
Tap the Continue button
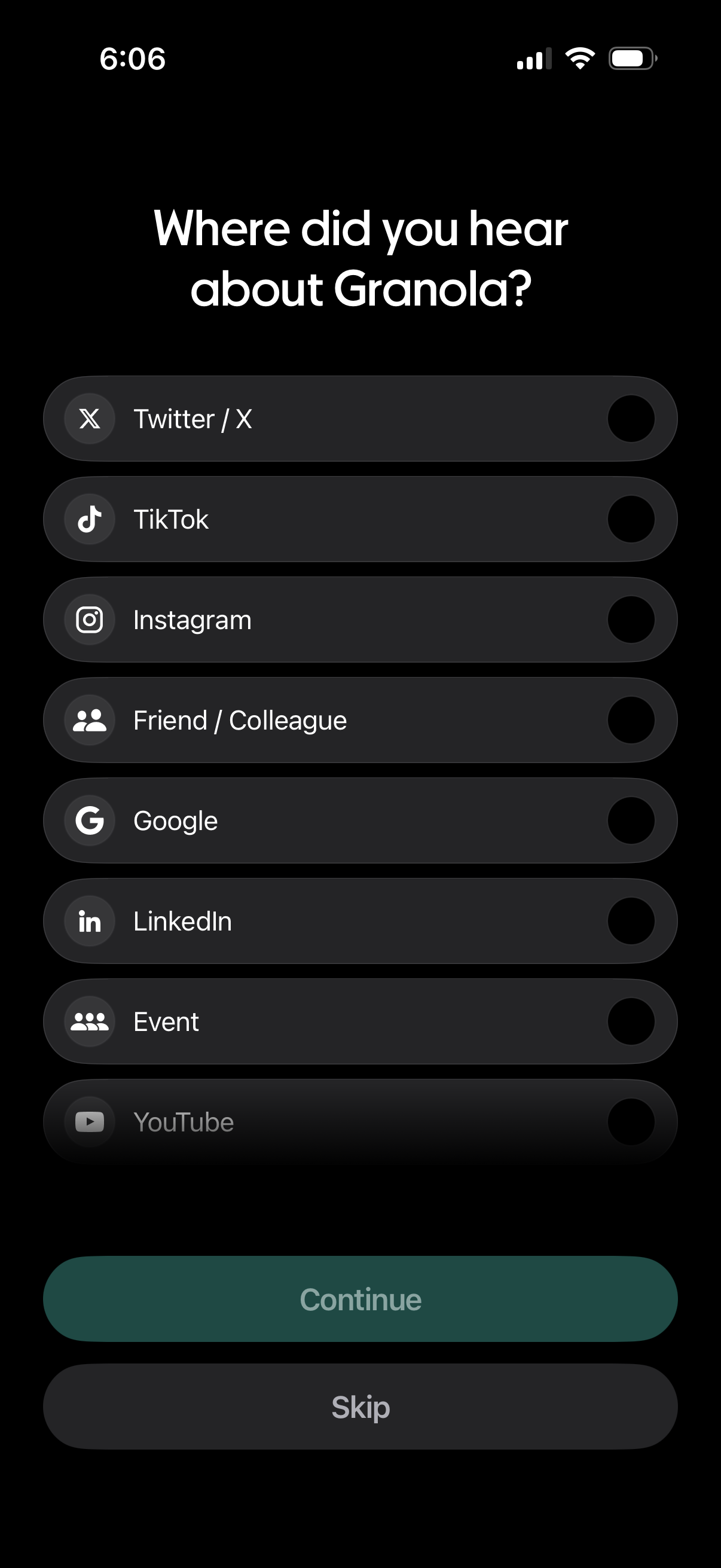point(360,1299)
